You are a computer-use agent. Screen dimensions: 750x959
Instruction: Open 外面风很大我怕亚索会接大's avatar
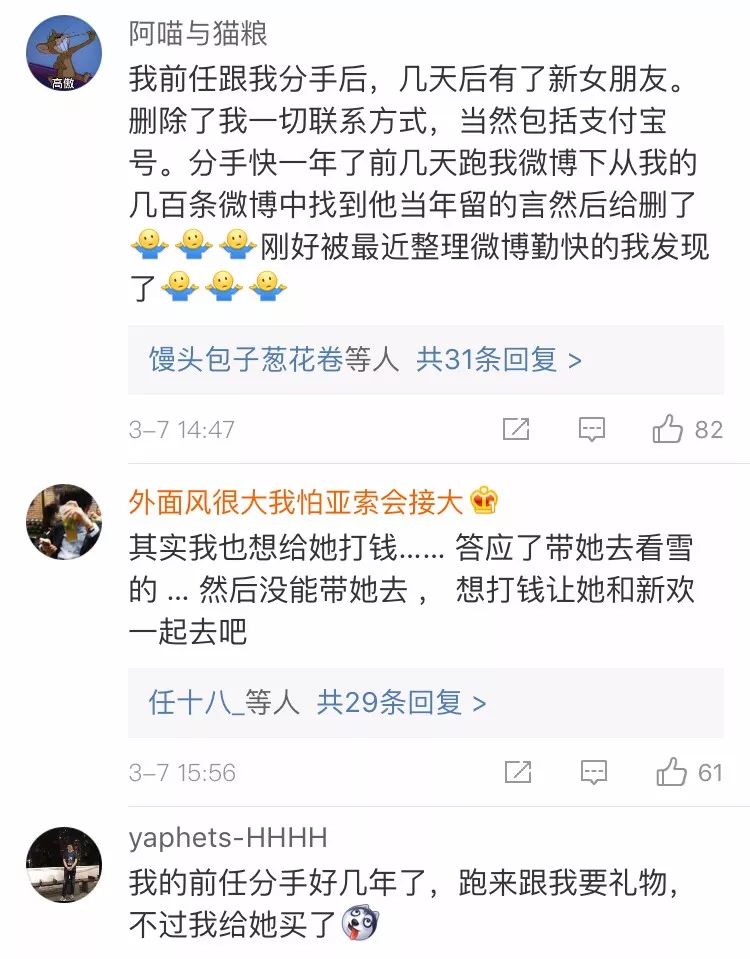[x=63, y=521]
